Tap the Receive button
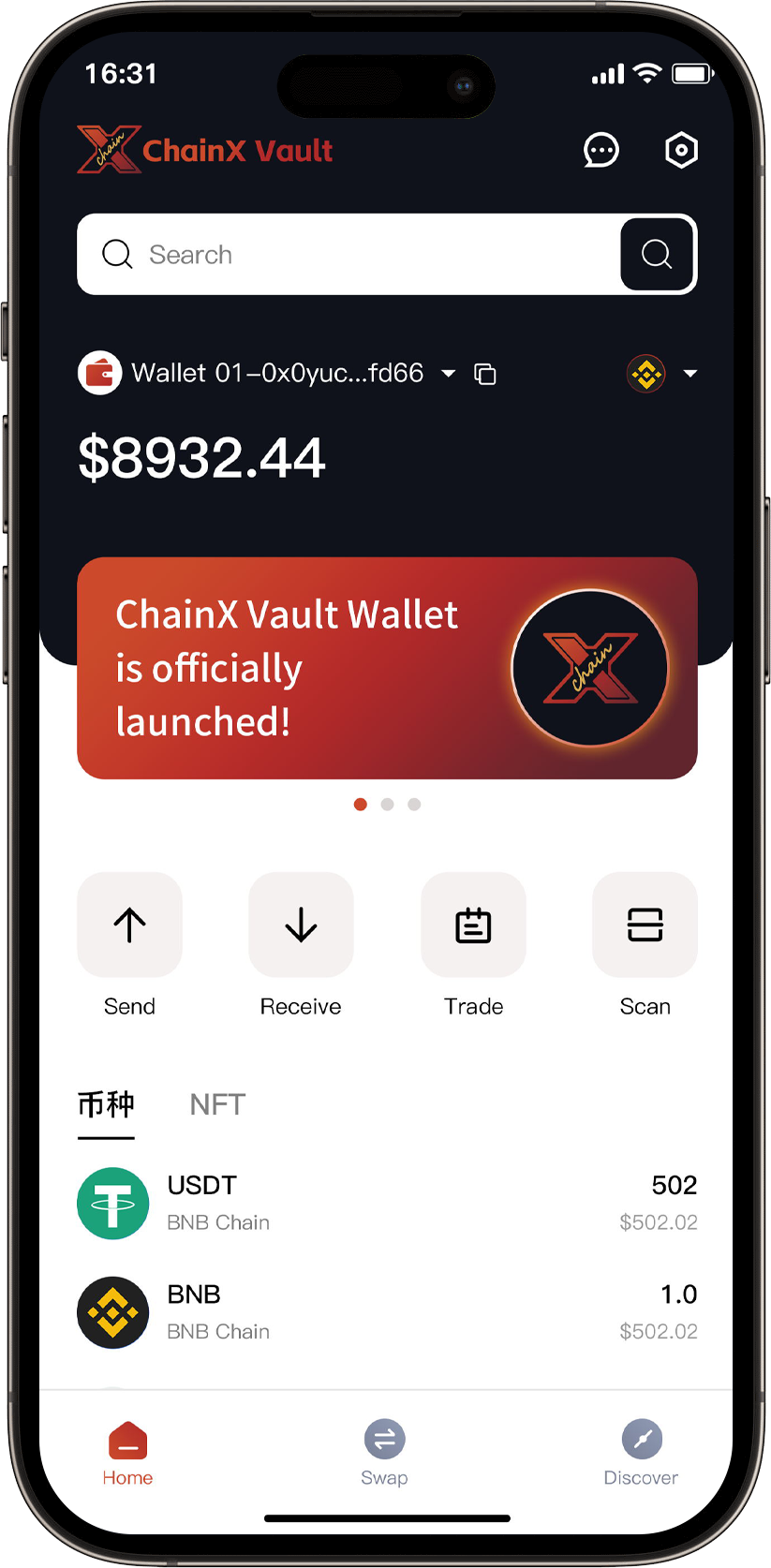 click(301, 925)
